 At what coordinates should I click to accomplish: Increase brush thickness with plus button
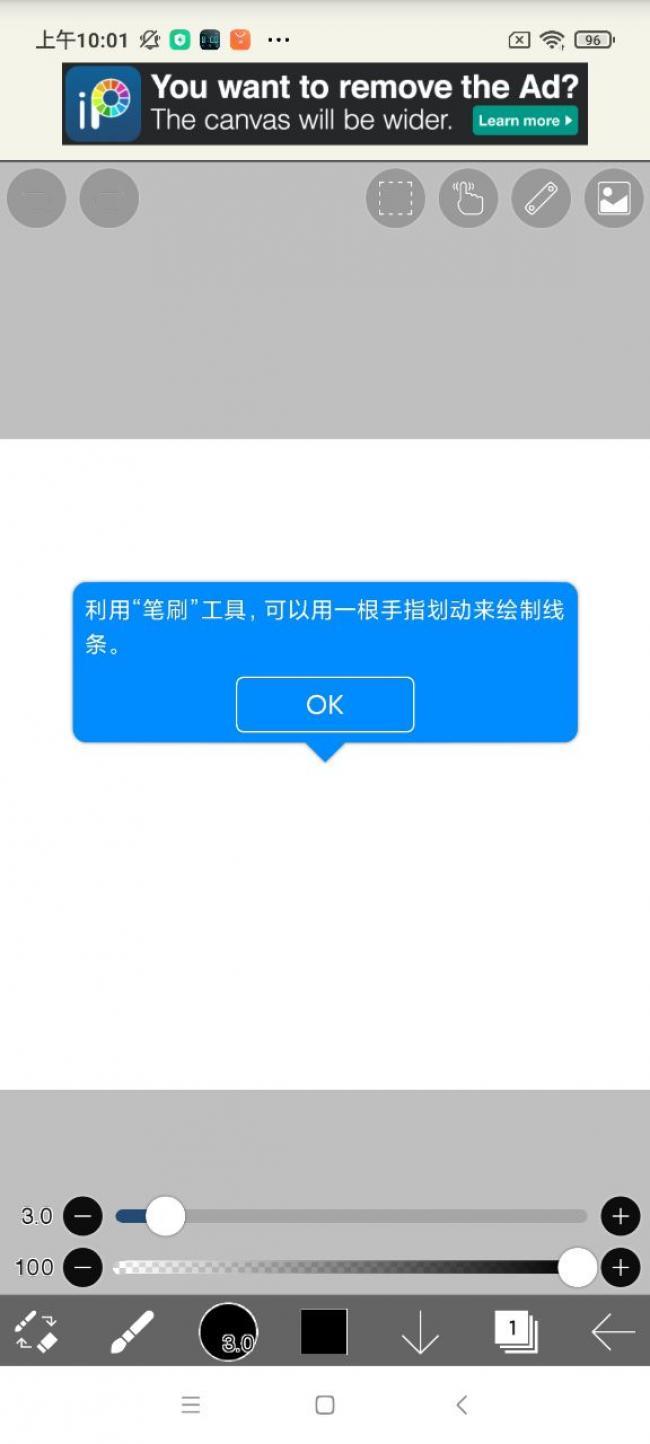click(x=620, y=1216)
